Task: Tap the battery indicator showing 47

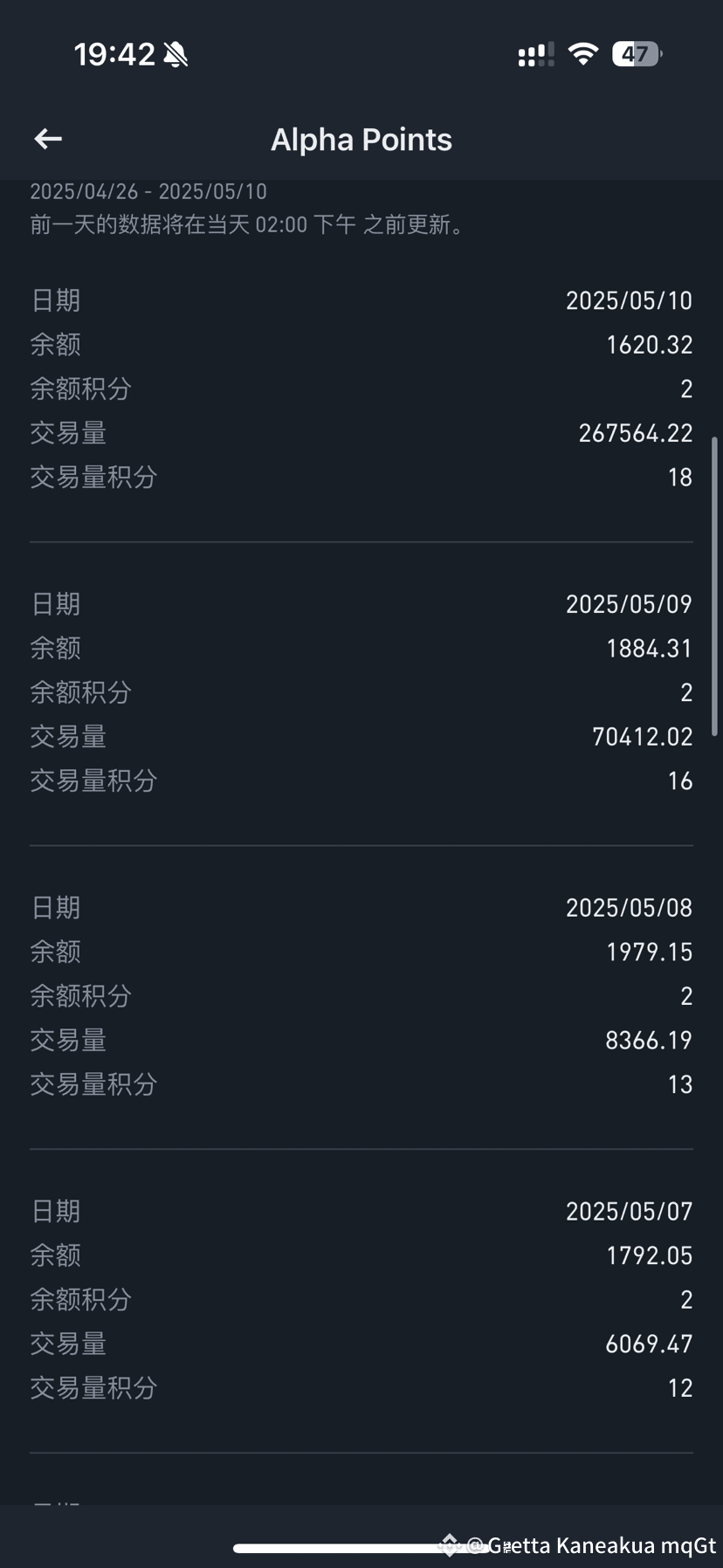Action: tap(635, 54)
